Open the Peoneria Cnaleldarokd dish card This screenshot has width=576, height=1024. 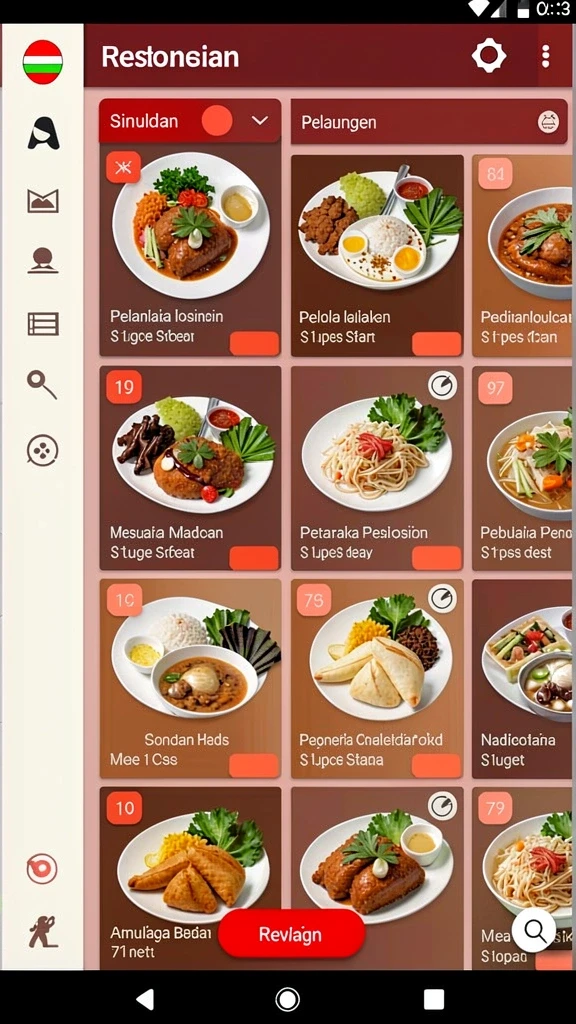pos(377,679)
